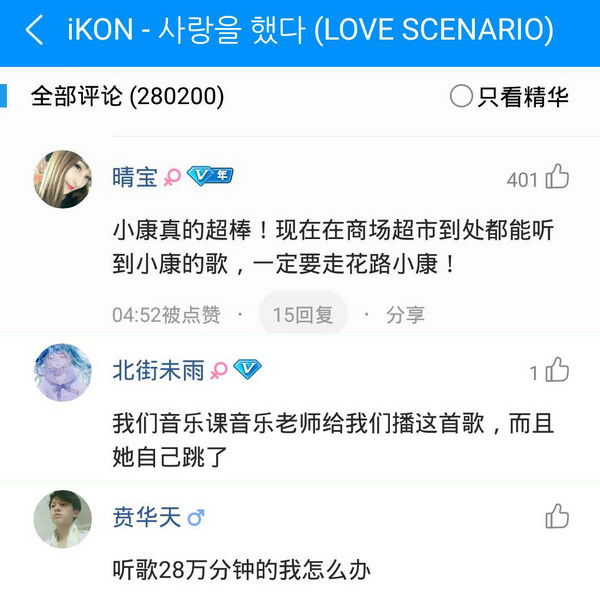Screen dimensions: 600x597
Task: Tap the username 北街未雨
Action: 158,371
